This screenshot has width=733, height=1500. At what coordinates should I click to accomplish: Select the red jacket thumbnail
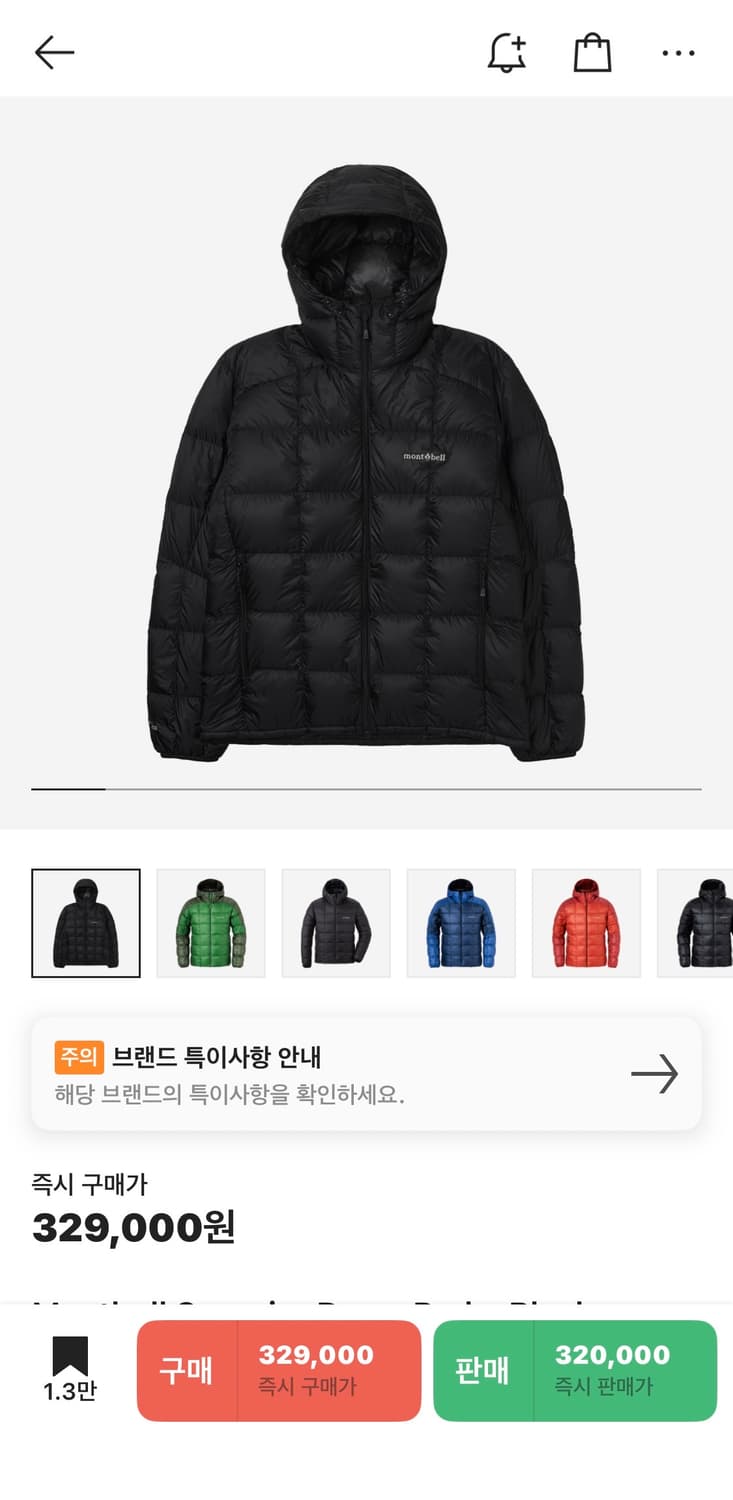pos(586,921)
